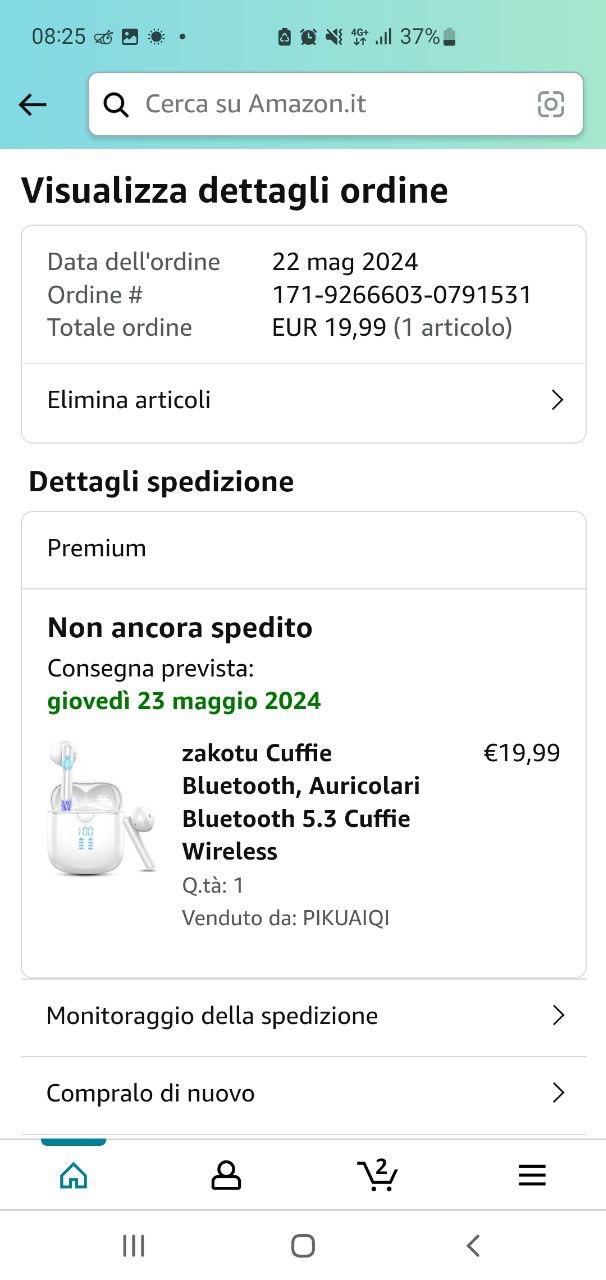The width and height of the screenshot is (606, 1280).
Task: Open Monitoraggio della spedizione
Action: click(303, 1016)
